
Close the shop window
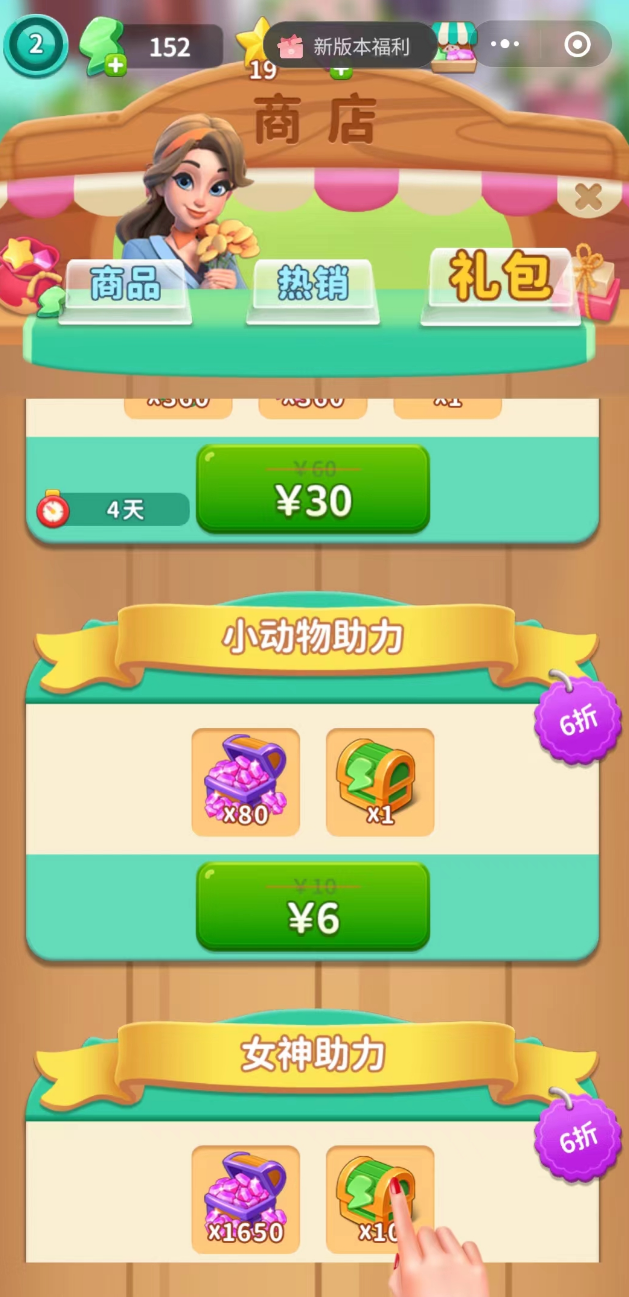pos(588,196)
